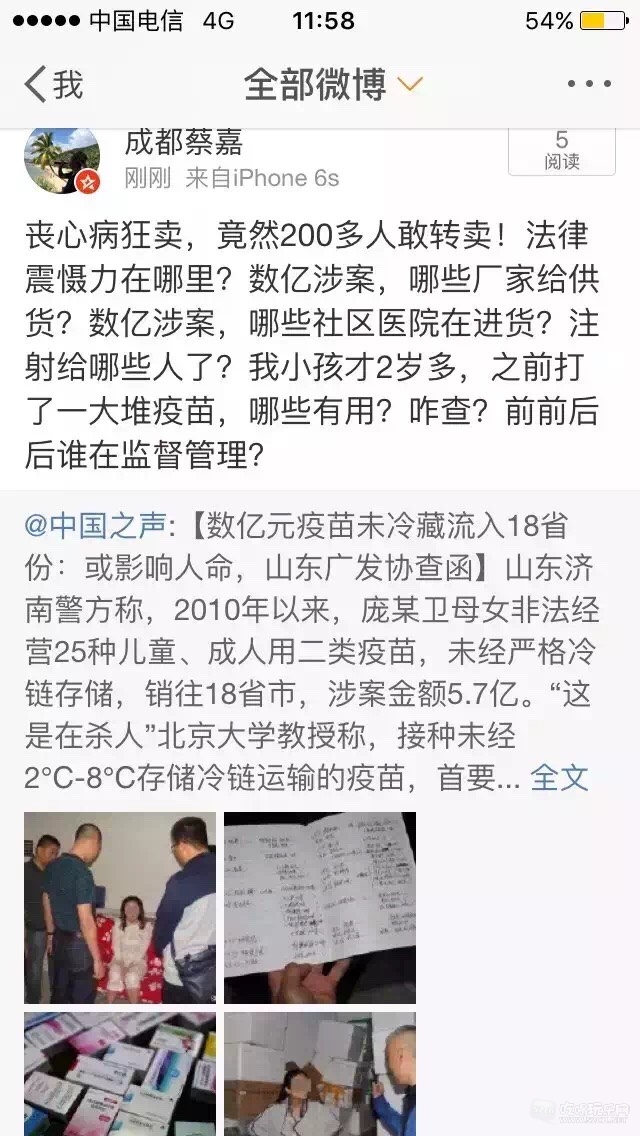Tap the 成都蔡嘉 username
This screenshot has height=1136, width=640.
183,143
